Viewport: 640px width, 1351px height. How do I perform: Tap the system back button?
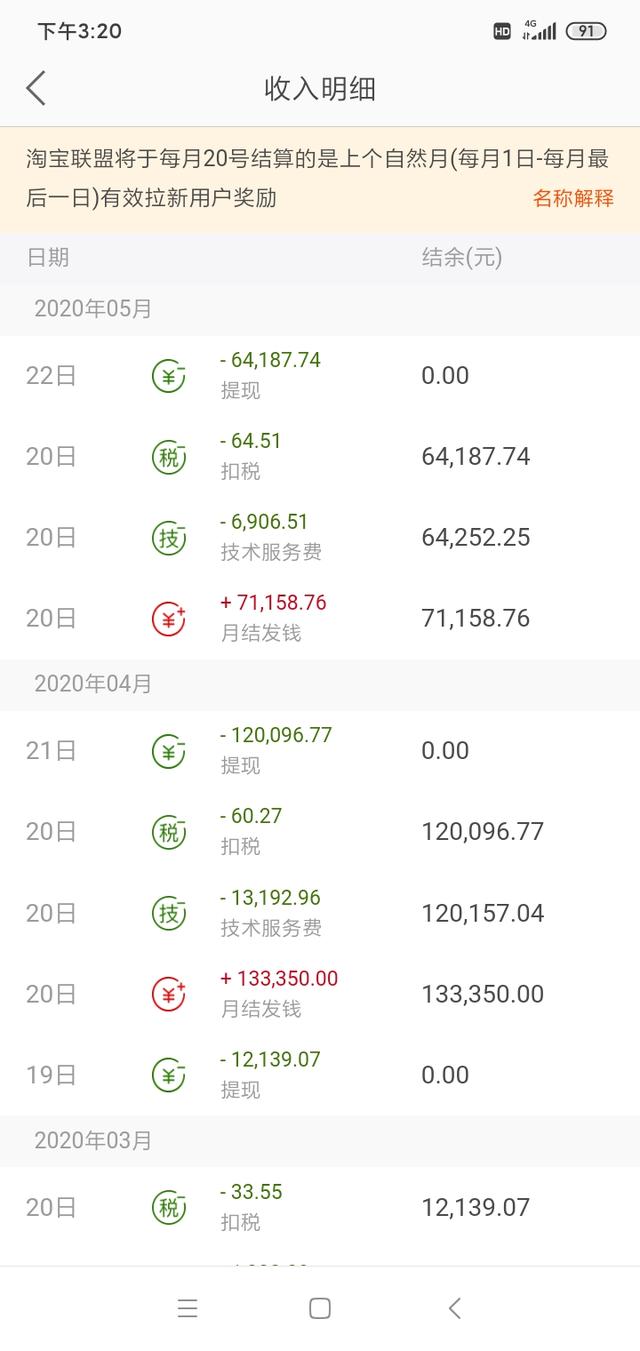click(x=454, y=1308)
